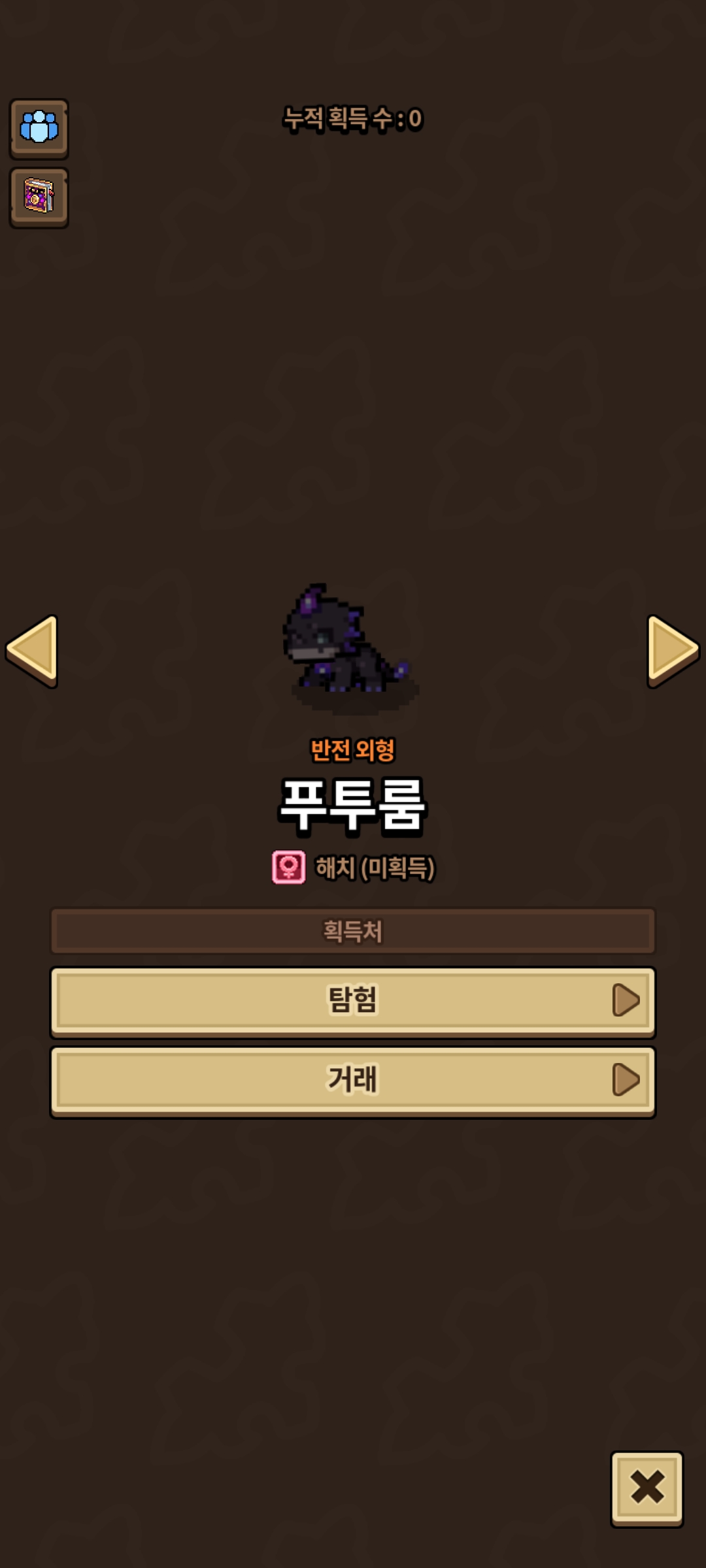706x1568 pixels.
Task: Show the next creature with right arrow
Action: coord(673,651)
